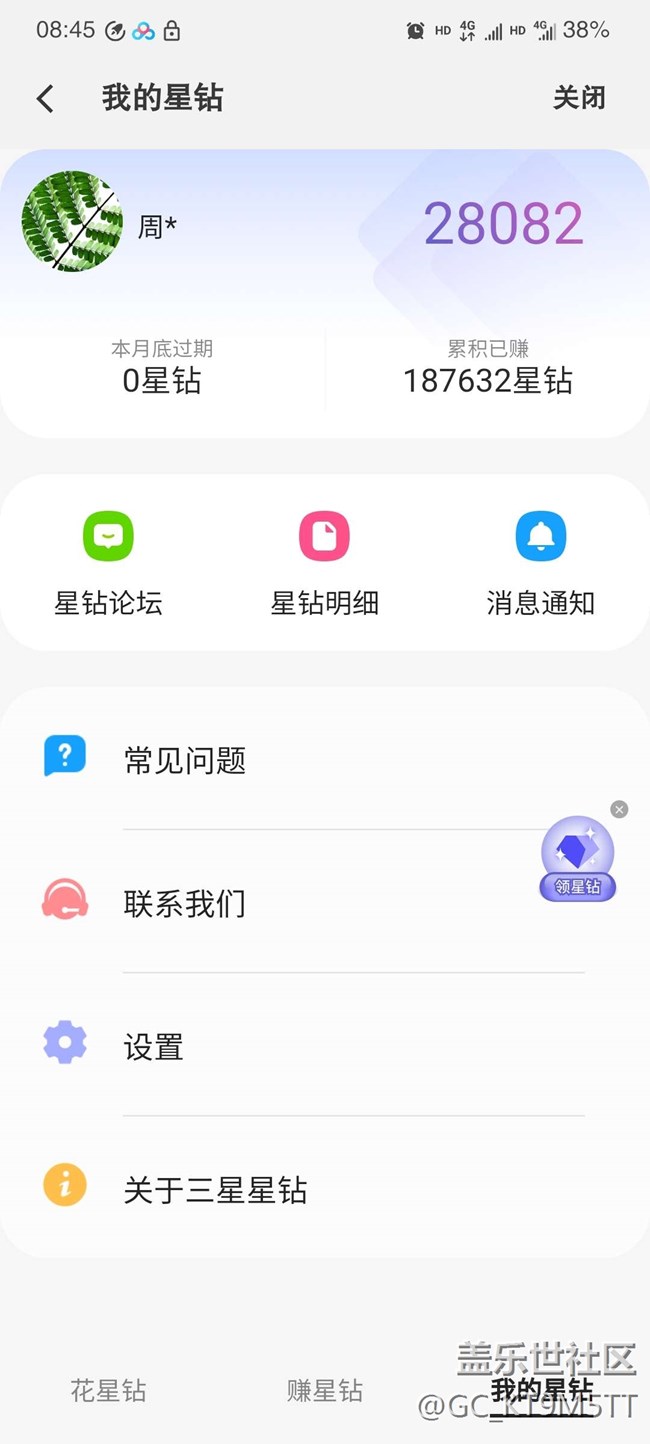
Task: Dismiss the floating 领星钻 badge
Action: 619,809
